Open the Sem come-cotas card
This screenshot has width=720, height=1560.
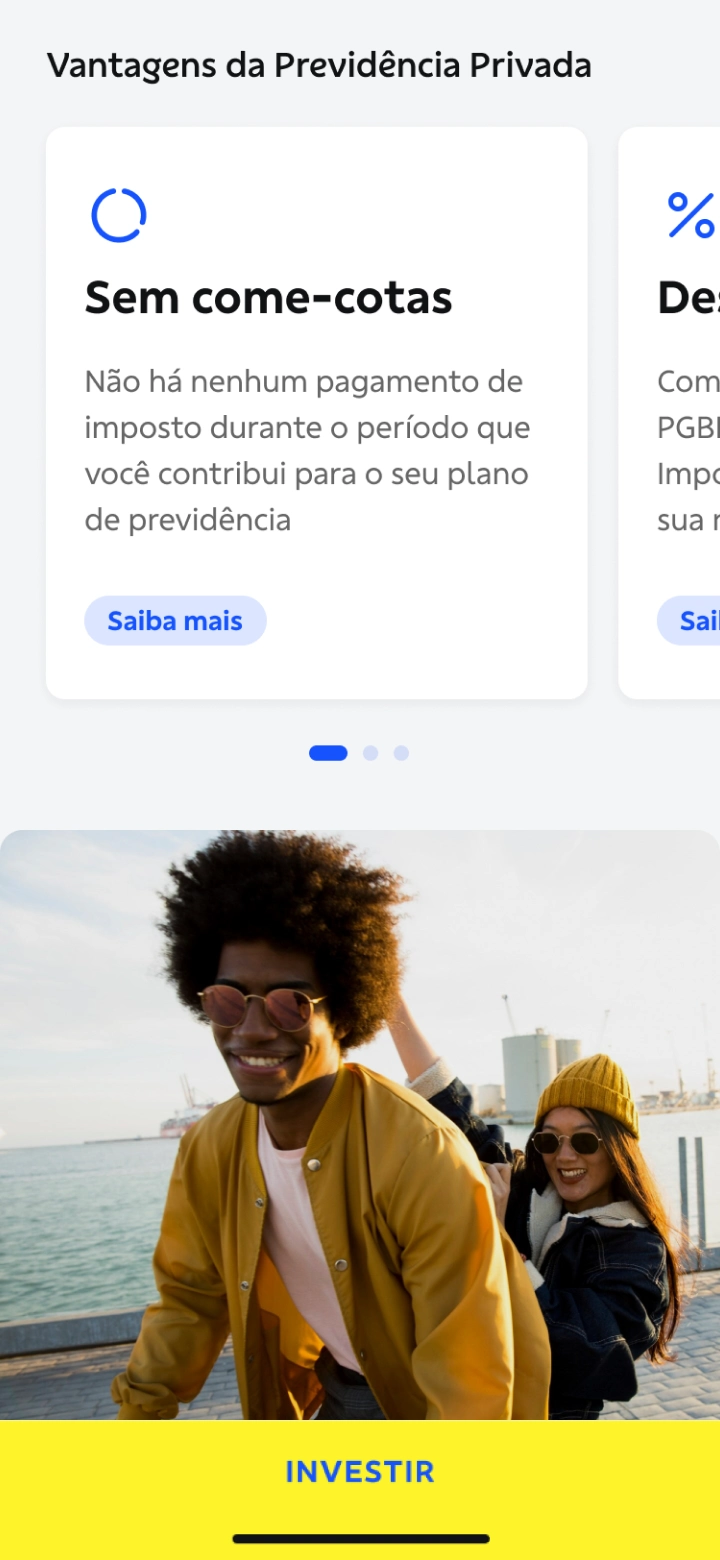point(315,412)
